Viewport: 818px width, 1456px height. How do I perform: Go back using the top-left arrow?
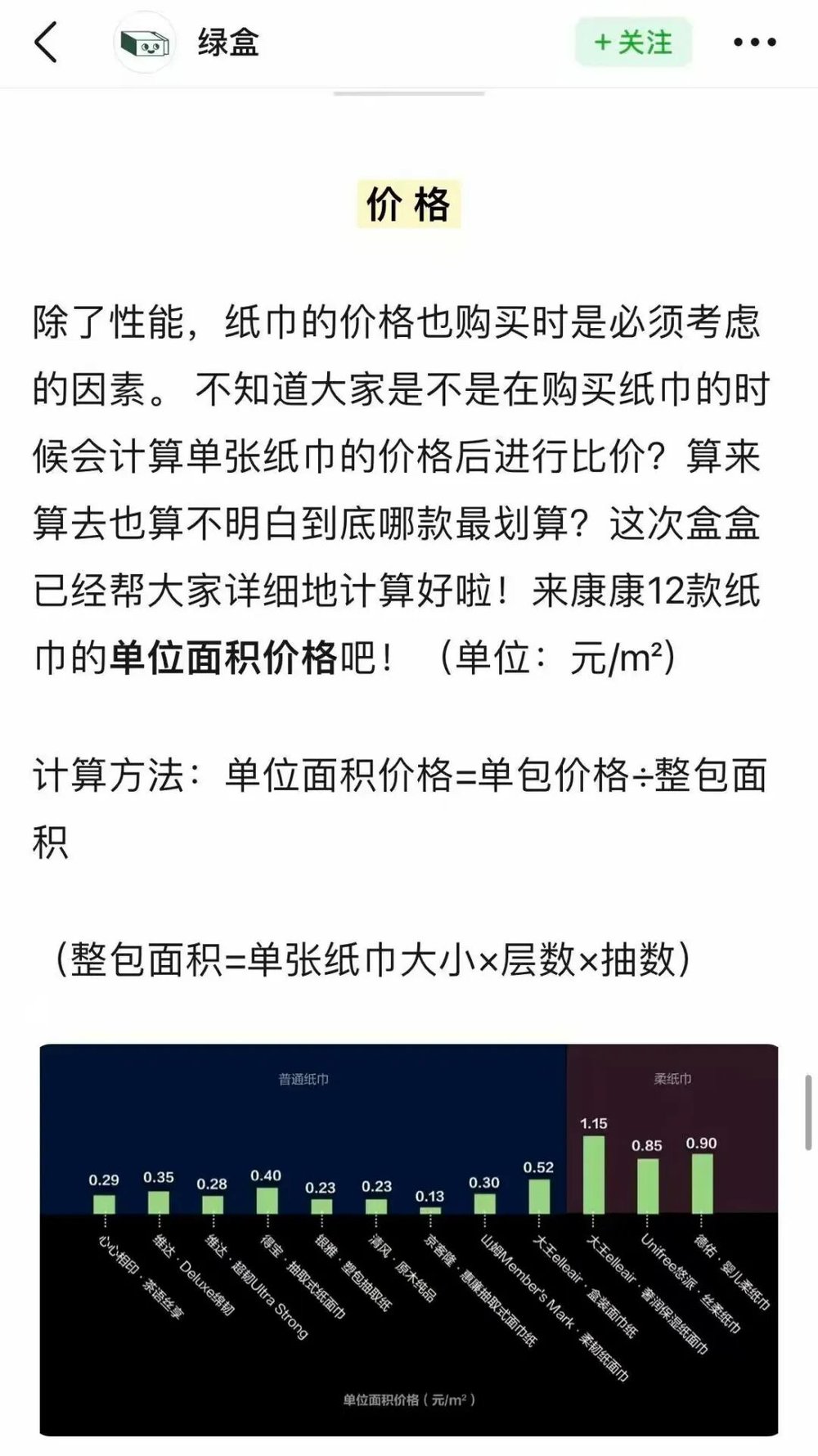point(47,43)
